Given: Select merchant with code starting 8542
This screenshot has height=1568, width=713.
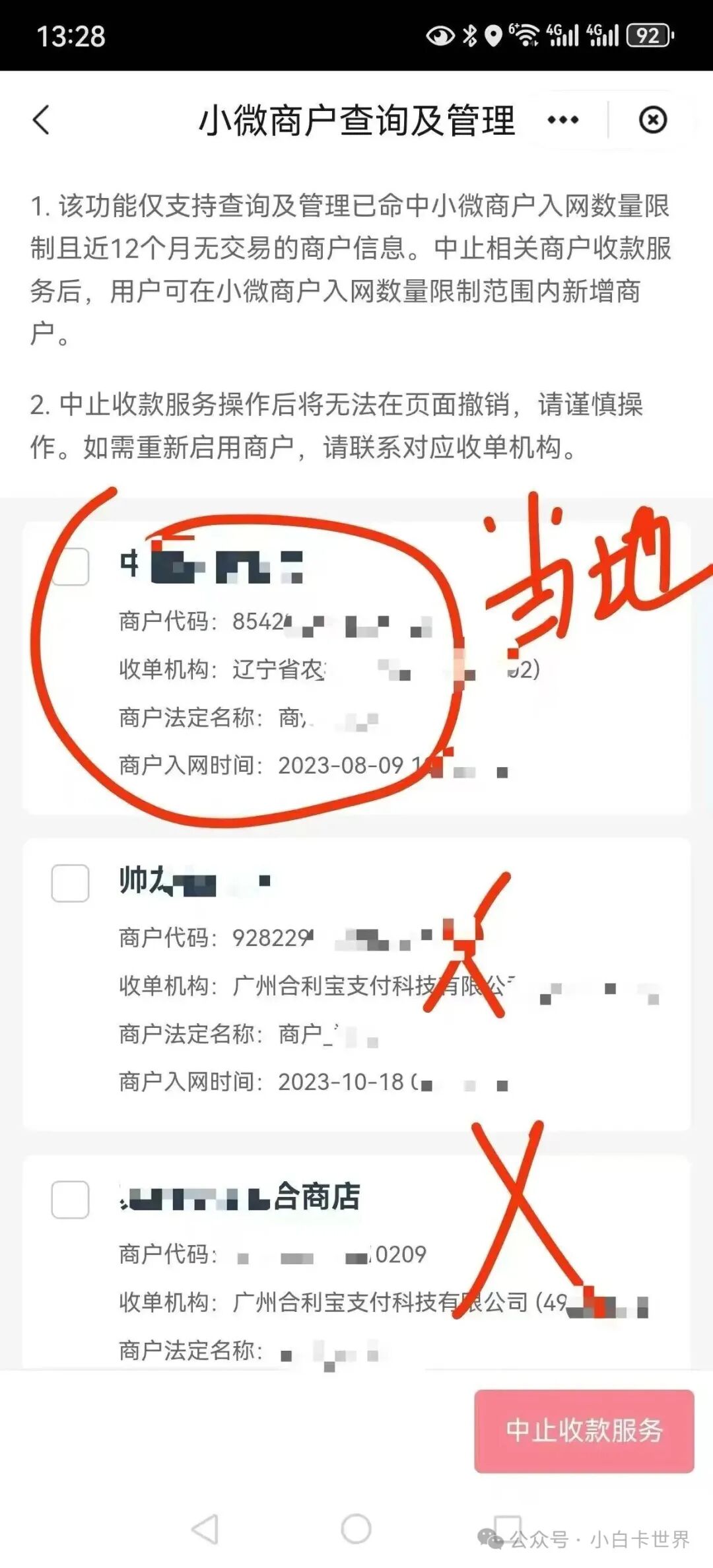Looking at the screenshot, I should point(71,566).
